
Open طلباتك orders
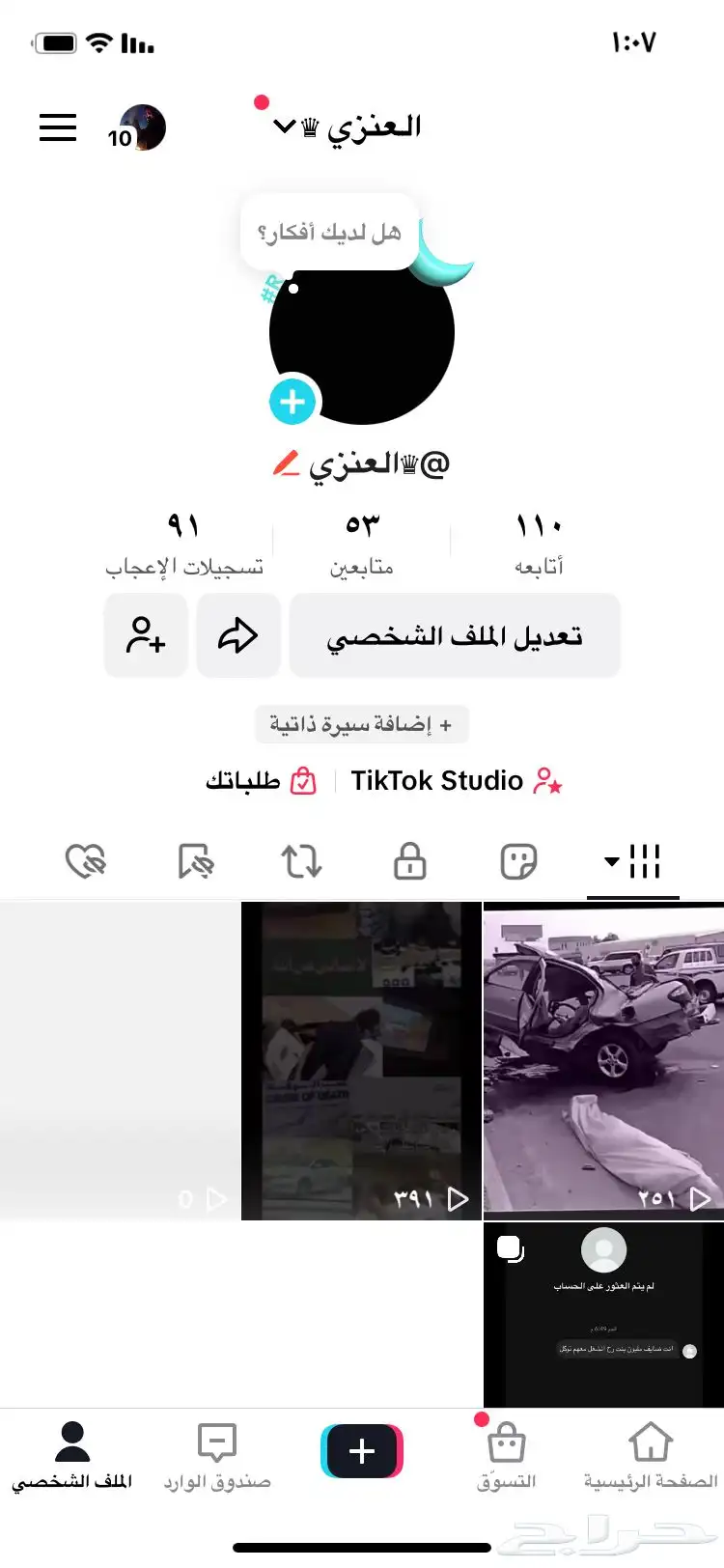pos(261,780)
